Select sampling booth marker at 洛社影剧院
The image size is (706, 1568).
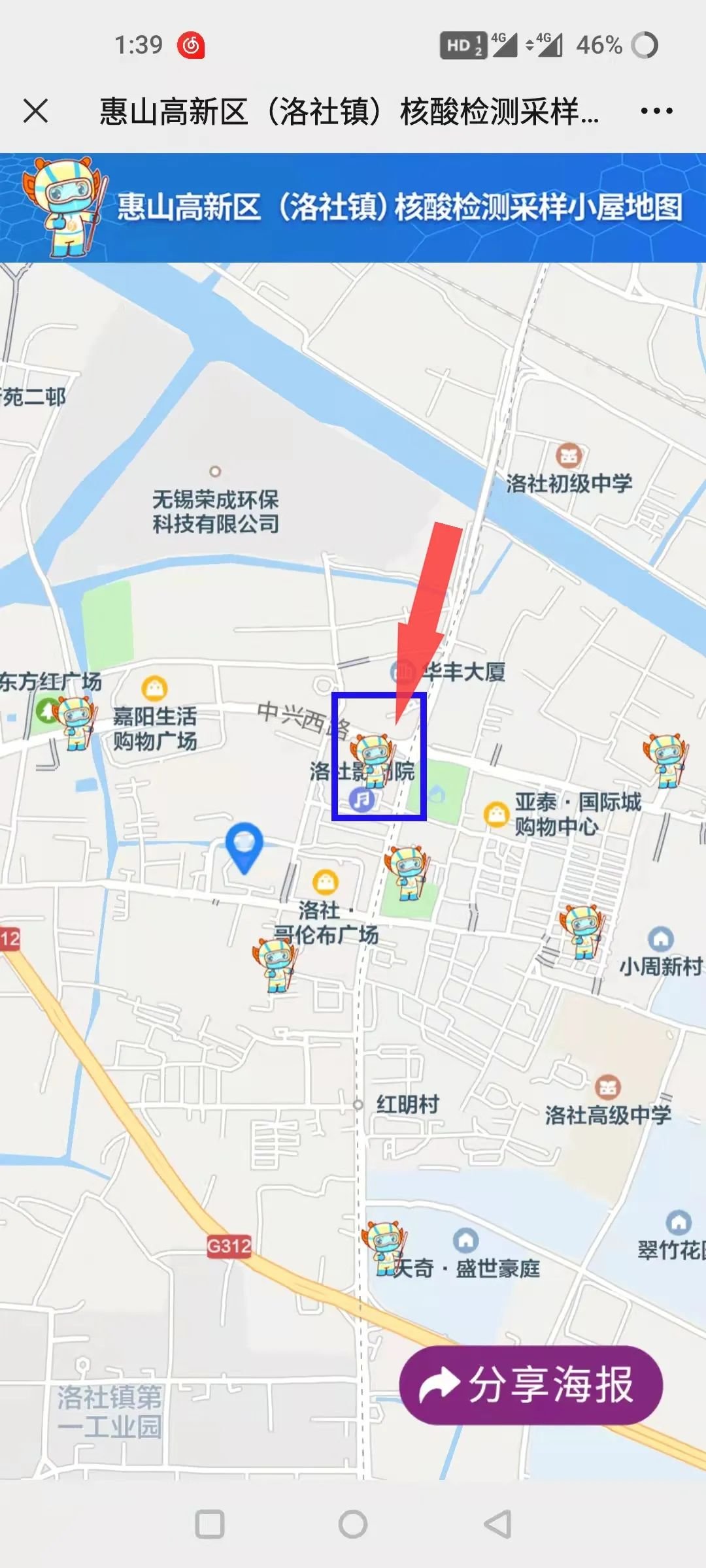pyautogui.click(x=373, y=760)
